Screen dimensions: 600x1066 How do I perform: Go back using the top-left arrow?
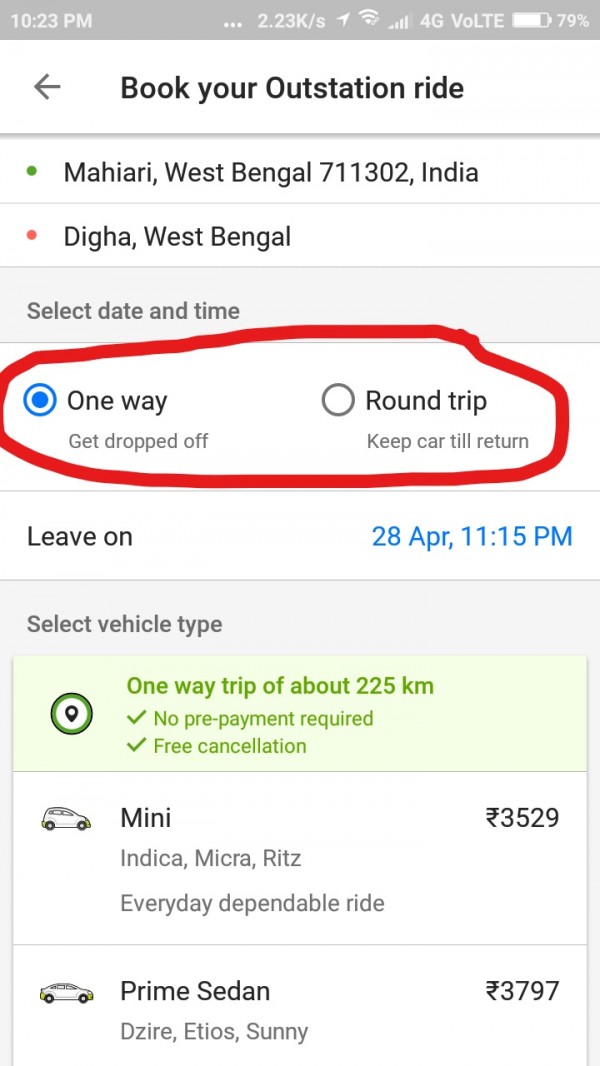click(47, 87)
